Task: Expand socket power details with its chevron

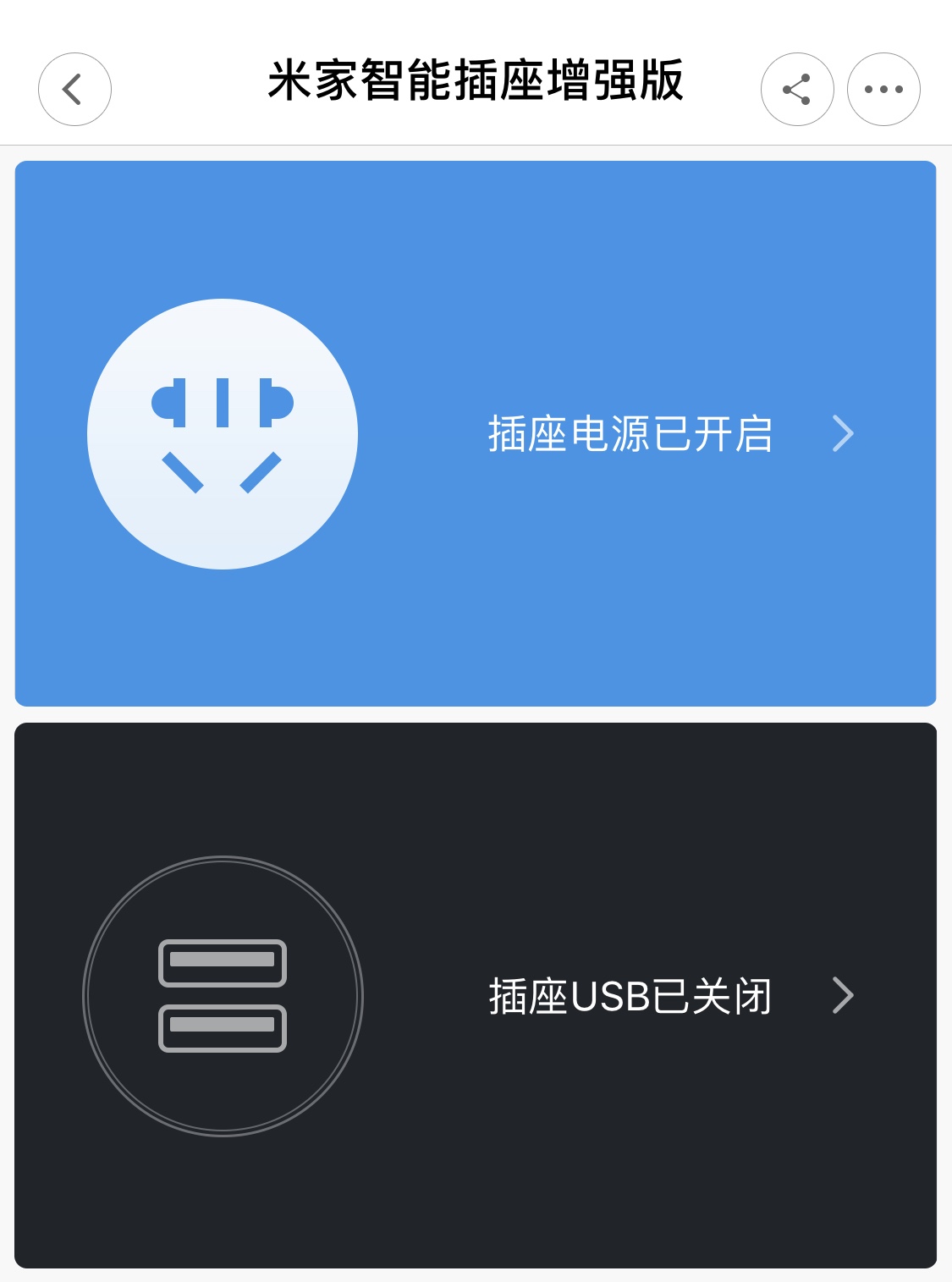Action: click(843, 433)
